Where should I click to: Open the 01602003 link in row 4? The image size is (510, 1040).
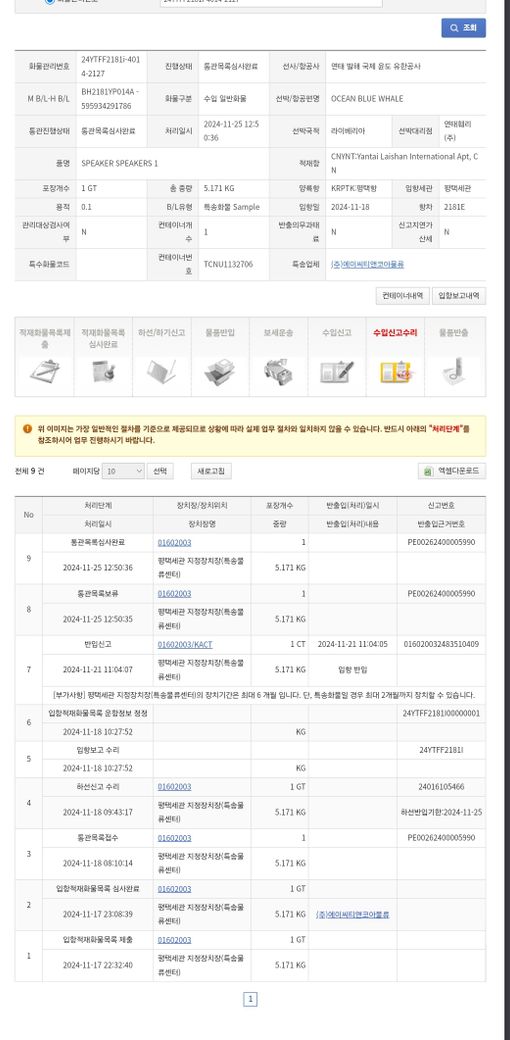tap(174, 787)
